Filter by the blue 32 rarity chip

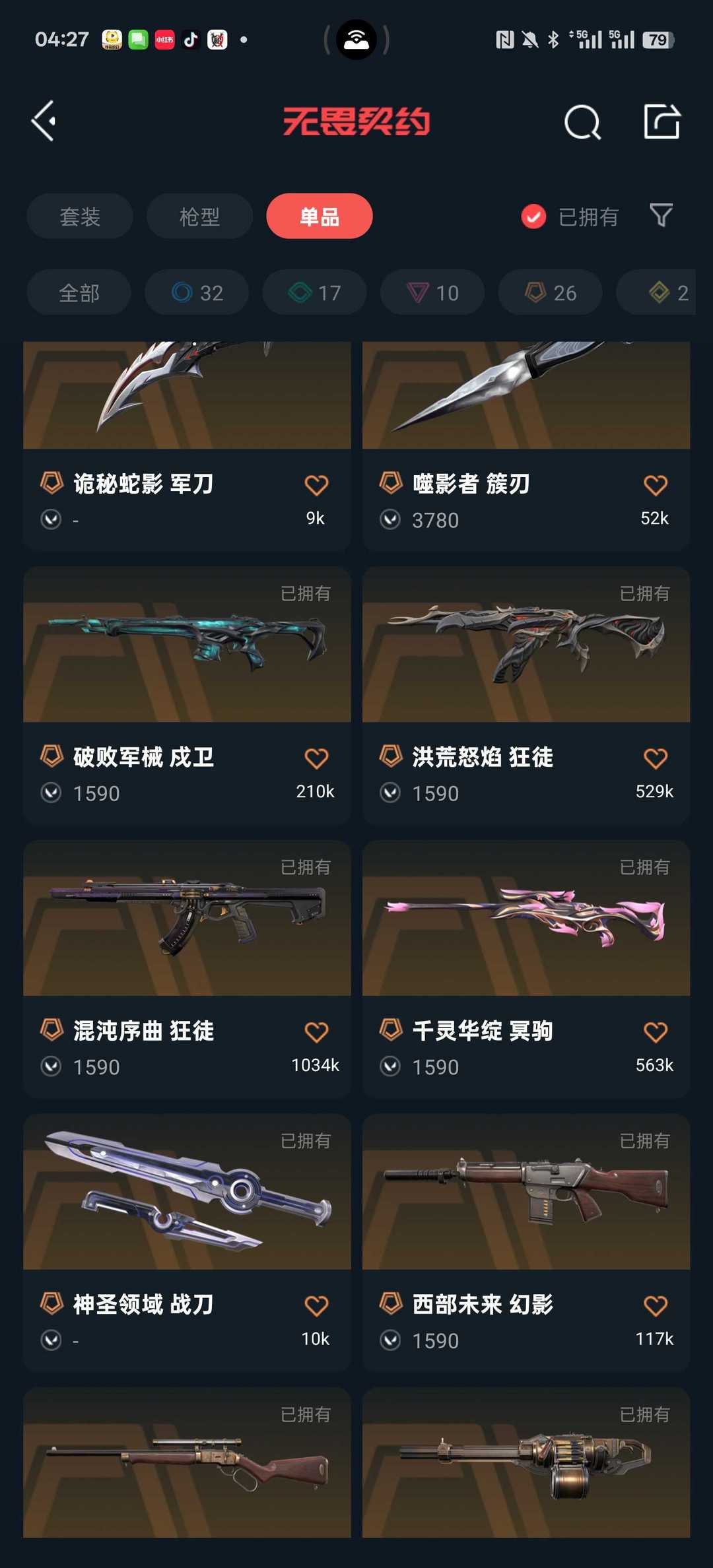197,292
